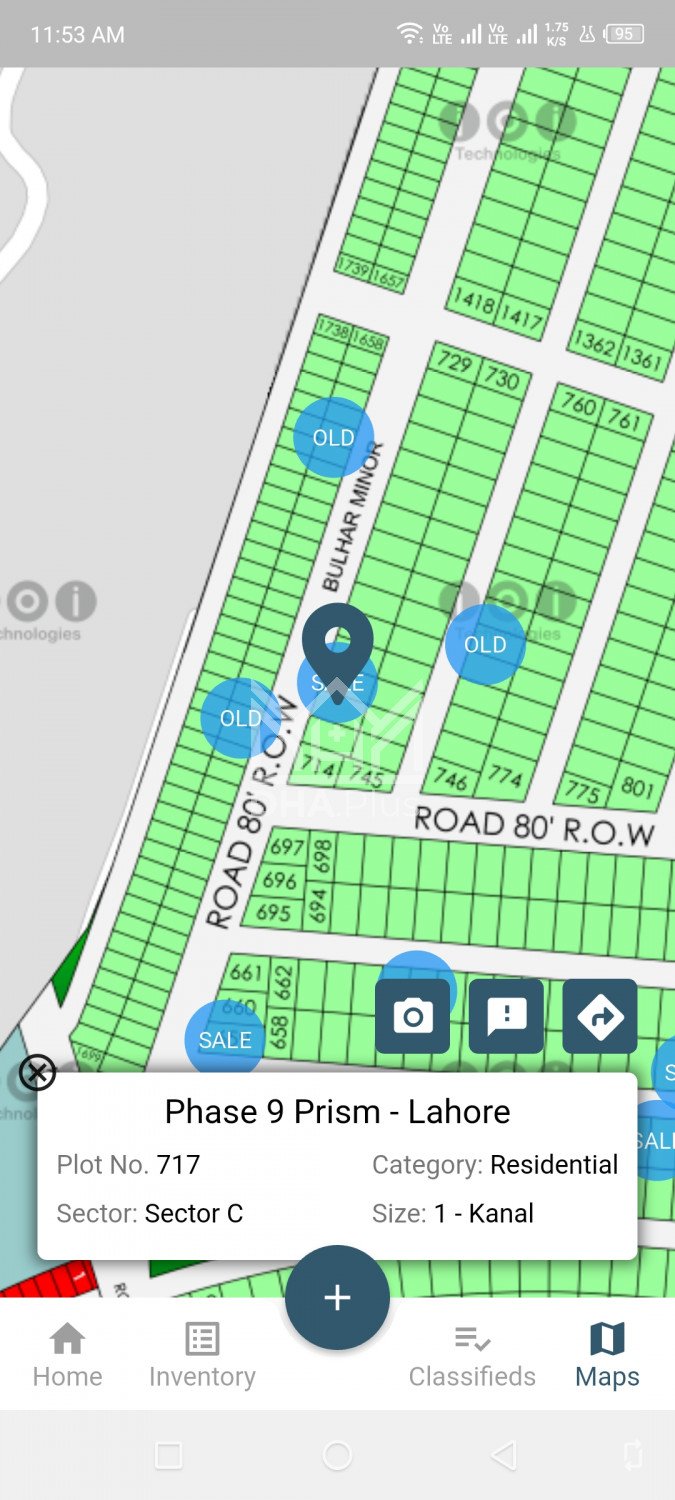Tap the system back button
Image resolution: width=675 pixels, height=1500 pixels.
pyautogui.click(x=505, y=1456)
